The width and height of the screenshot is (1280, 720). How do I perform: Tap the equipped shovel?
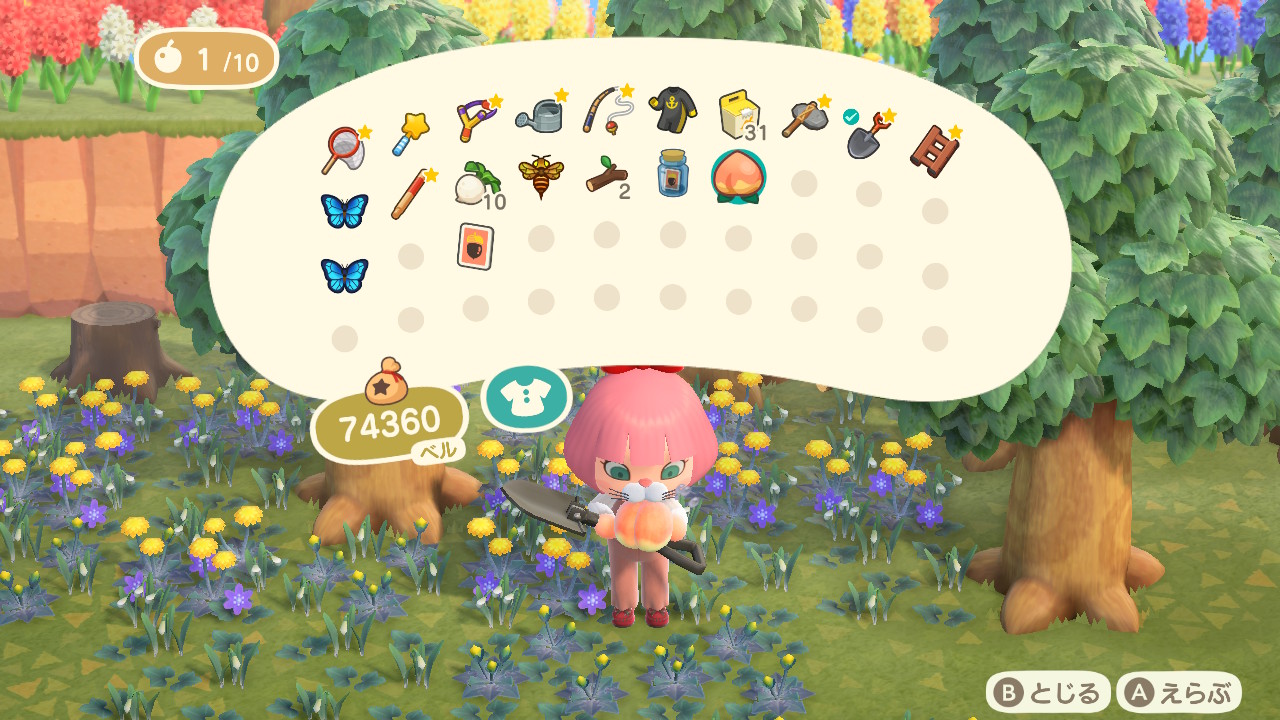[868, 135]
